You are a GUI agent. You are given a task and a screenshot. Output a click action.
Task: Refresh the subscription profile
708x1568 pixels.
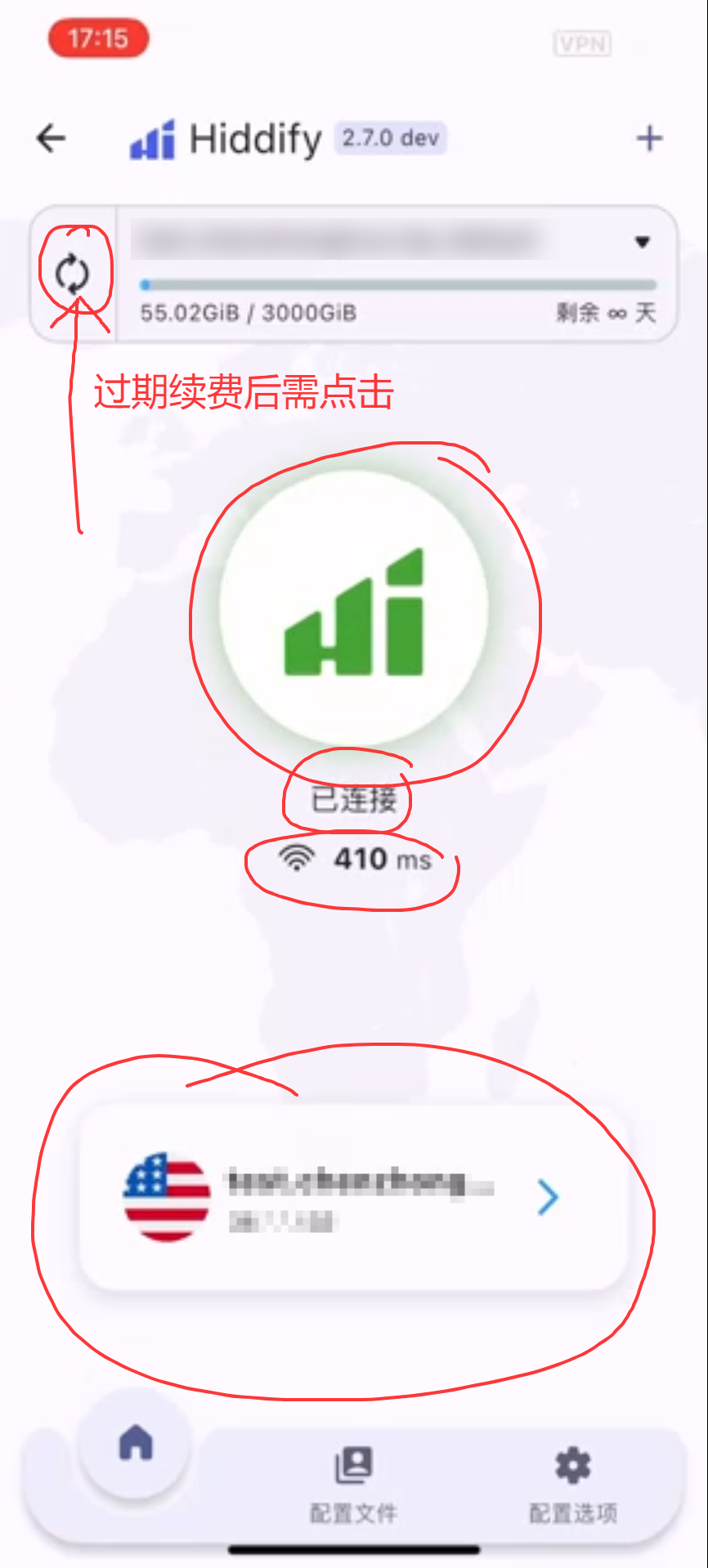pyautogui.click(x=72, y=274)
